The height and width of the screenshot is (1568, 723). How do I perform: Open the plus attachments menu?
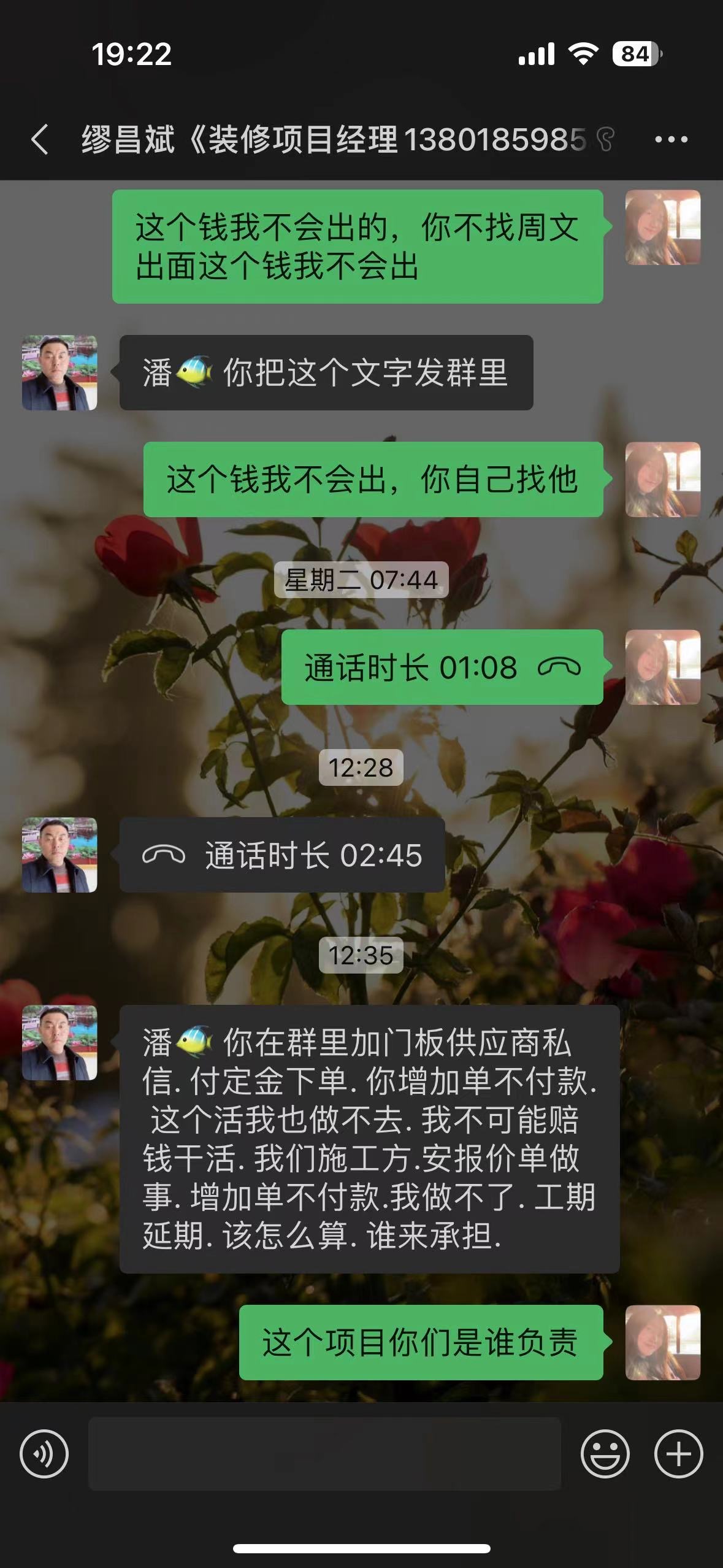tap(678, 1453)
